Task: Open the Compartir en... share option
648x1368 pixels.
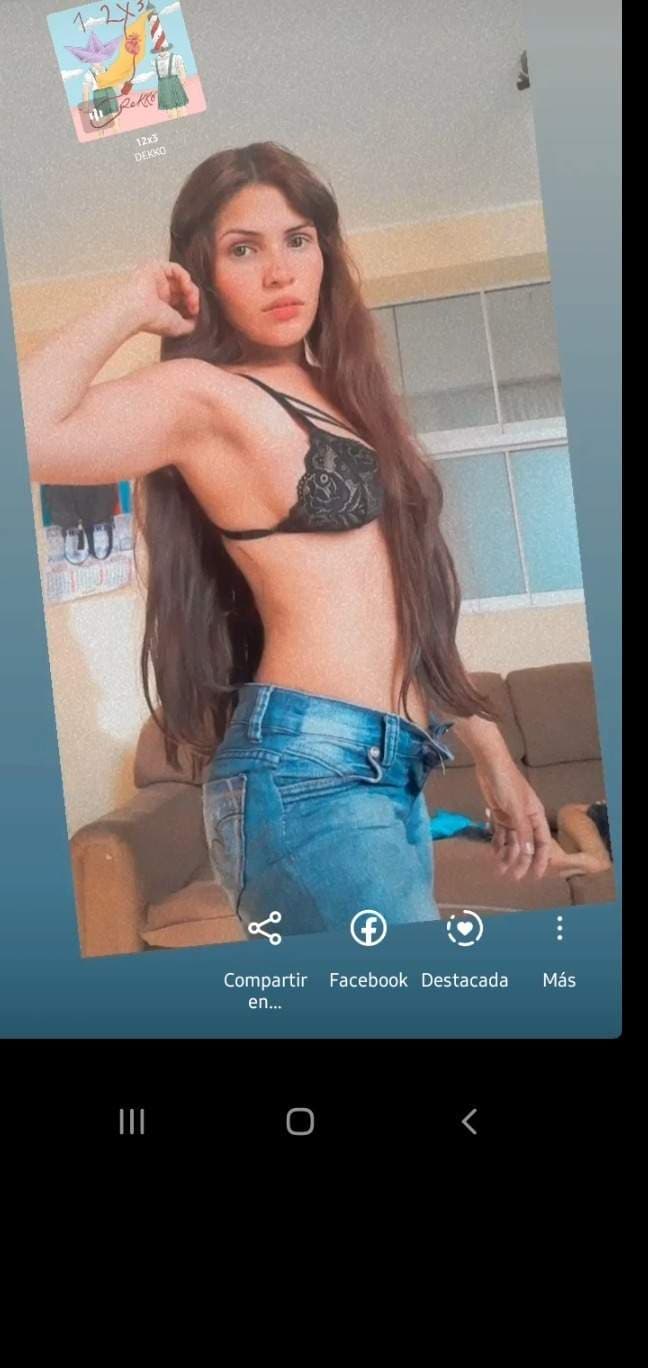Action: point(265,960)
